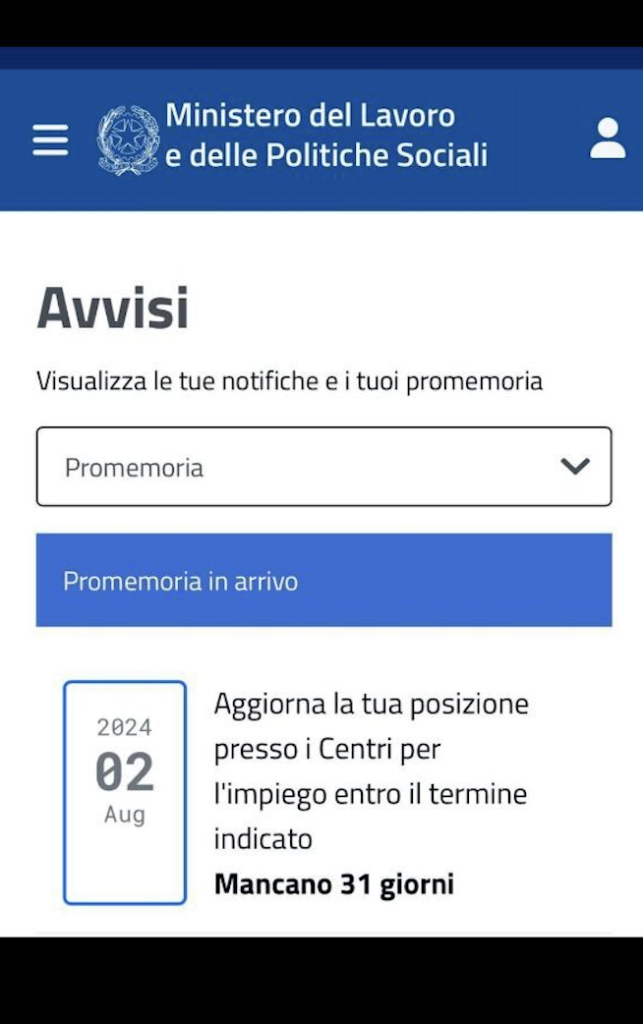Open the hamburger navigation menu
The image size is (643, 1024).
[50, 140]
